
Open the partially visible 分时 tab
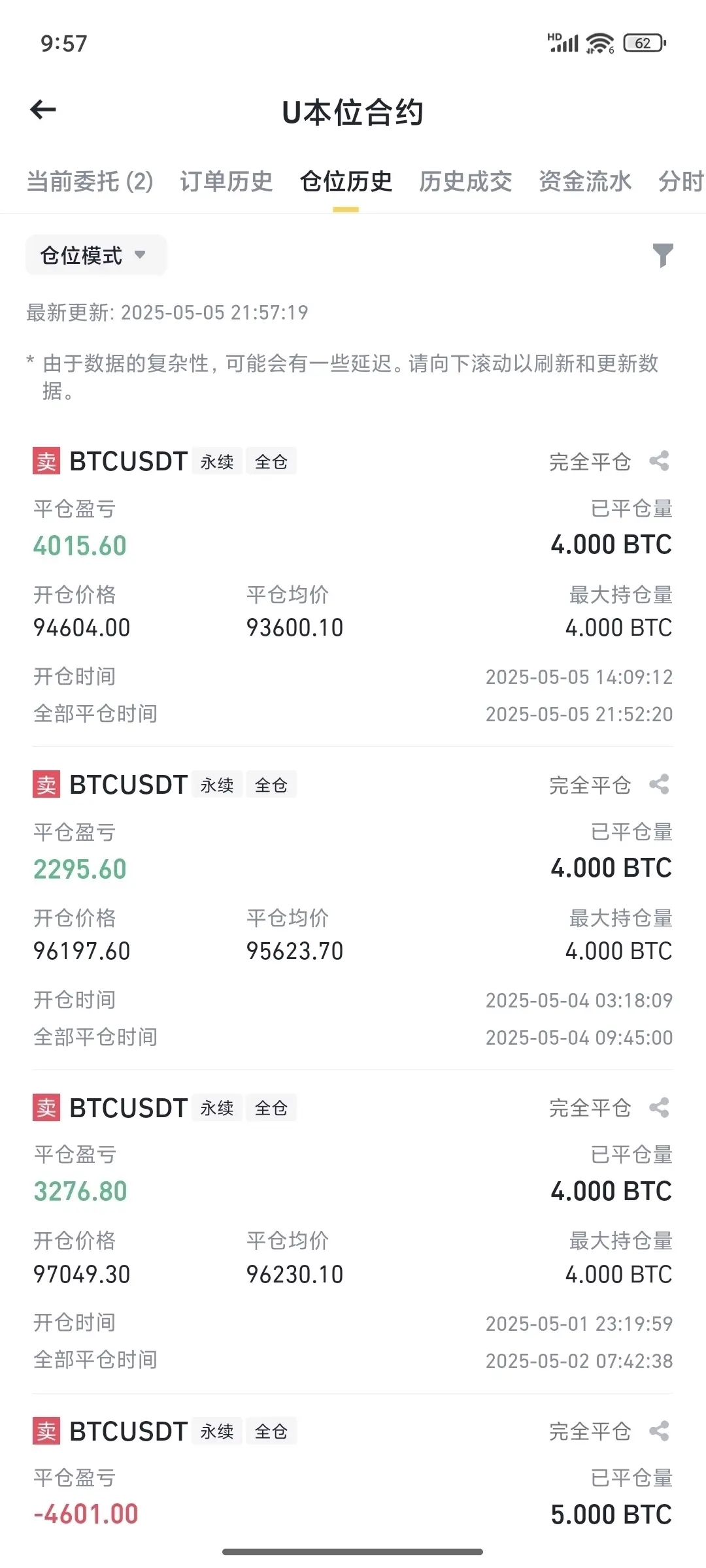tap(681, 182)
